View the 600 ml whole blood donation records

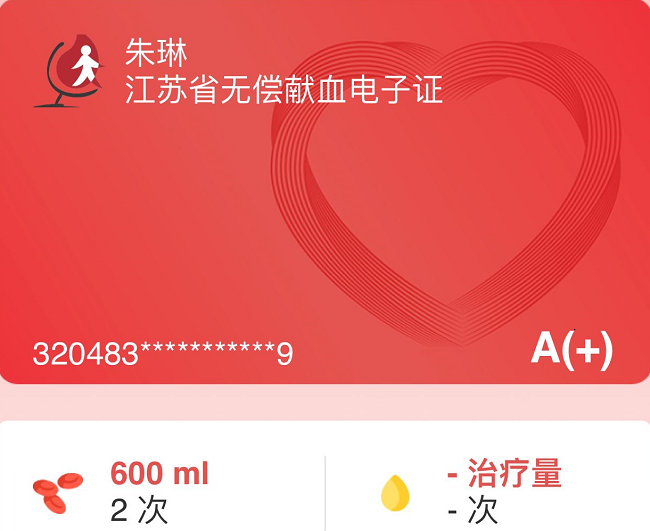pyautogui.click(x=160, y=490)
